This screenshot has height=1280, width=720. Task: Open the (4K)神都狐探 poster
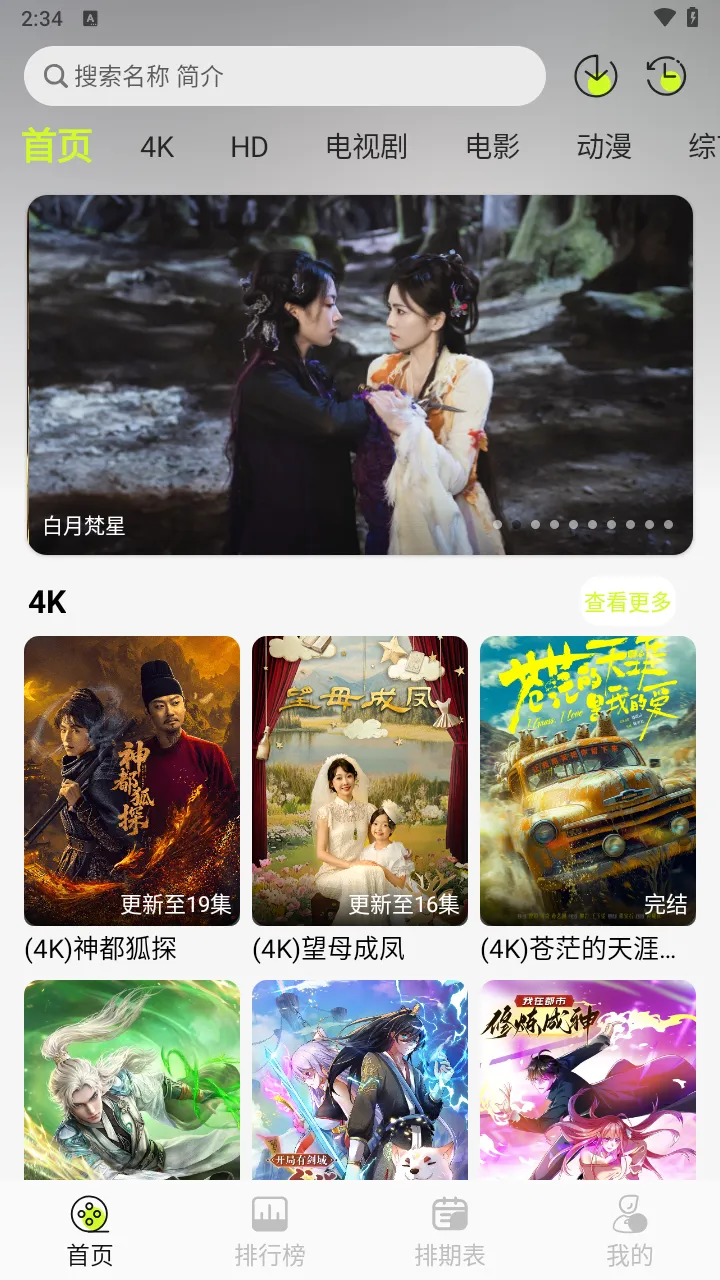pos(132,780)
